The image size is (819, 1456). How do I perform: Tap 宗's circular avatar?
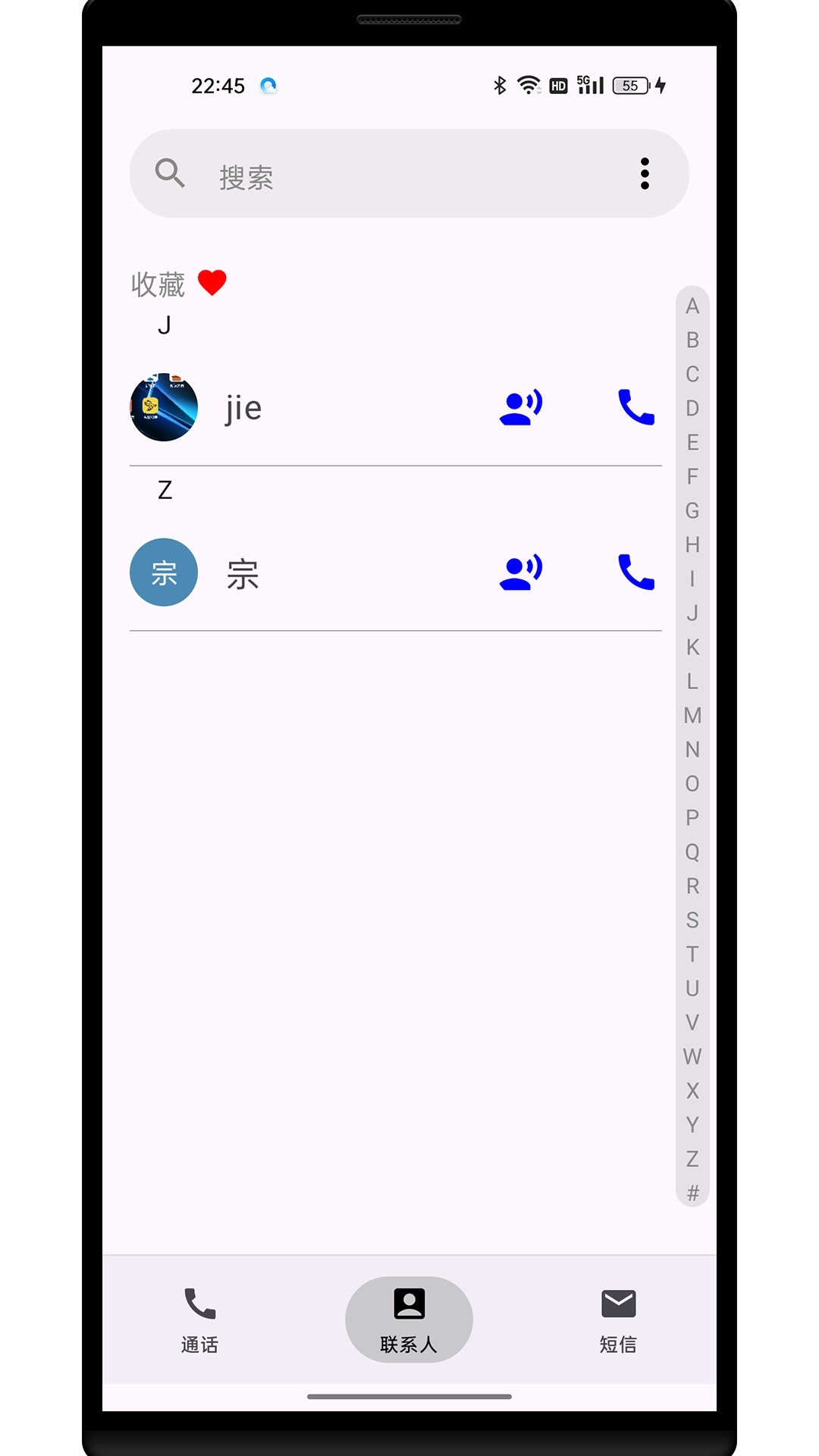click(x=164, y=573)
